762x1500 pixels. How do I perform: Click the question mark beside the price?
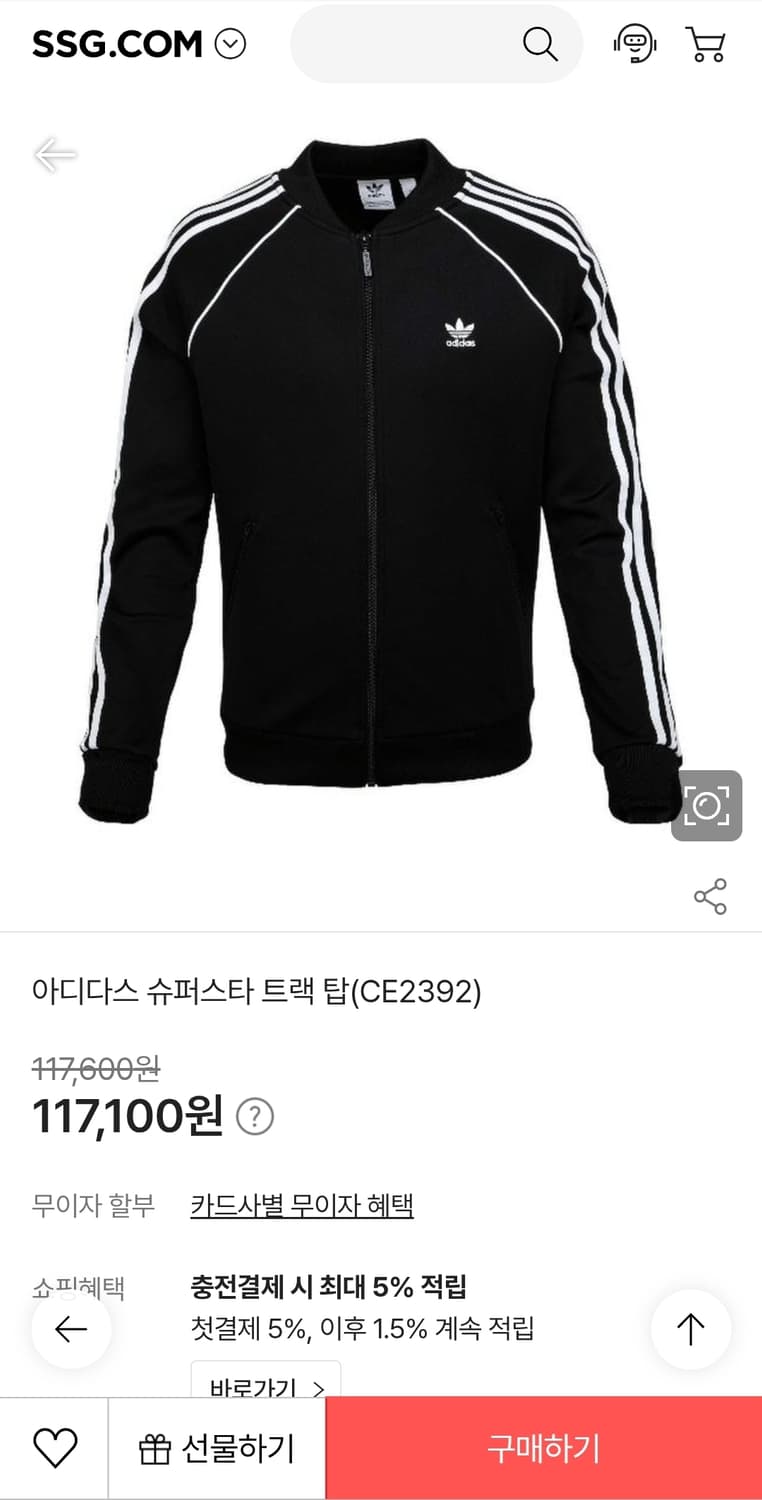pos(258,1116)
